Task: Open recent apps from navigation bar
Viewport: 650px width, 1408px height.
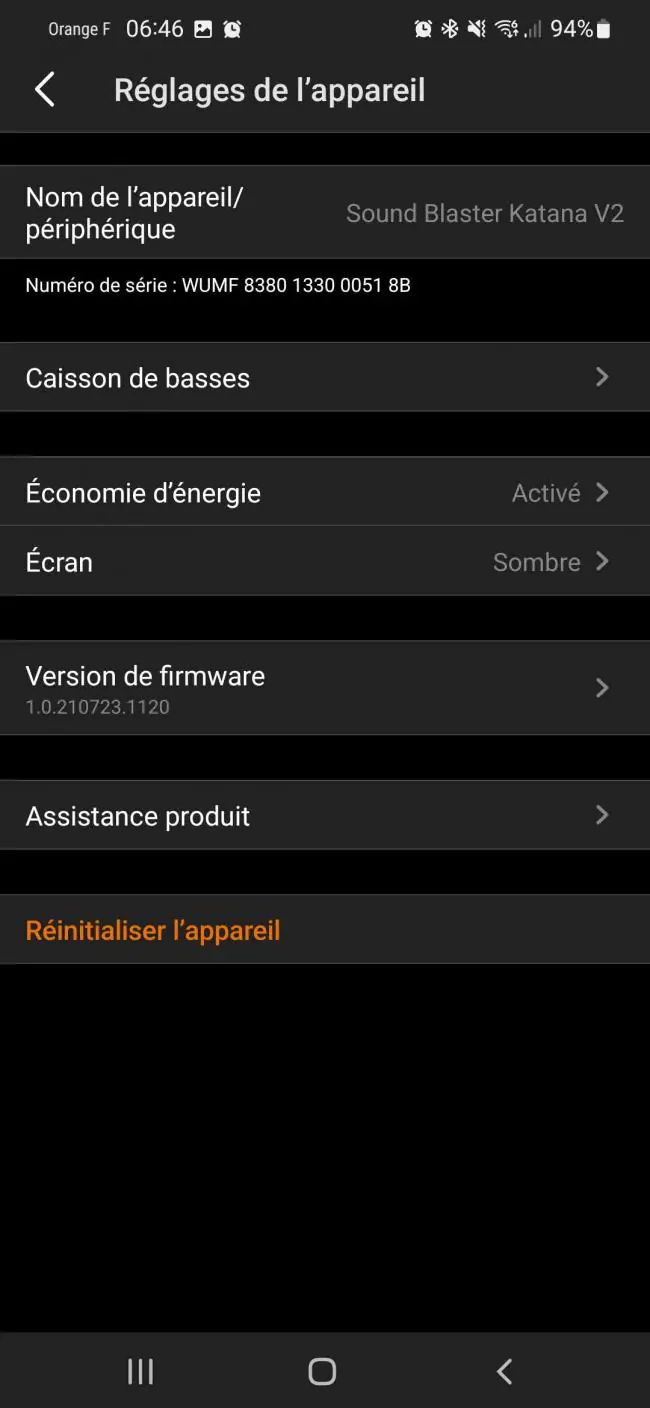Action: coord(141,1371)
